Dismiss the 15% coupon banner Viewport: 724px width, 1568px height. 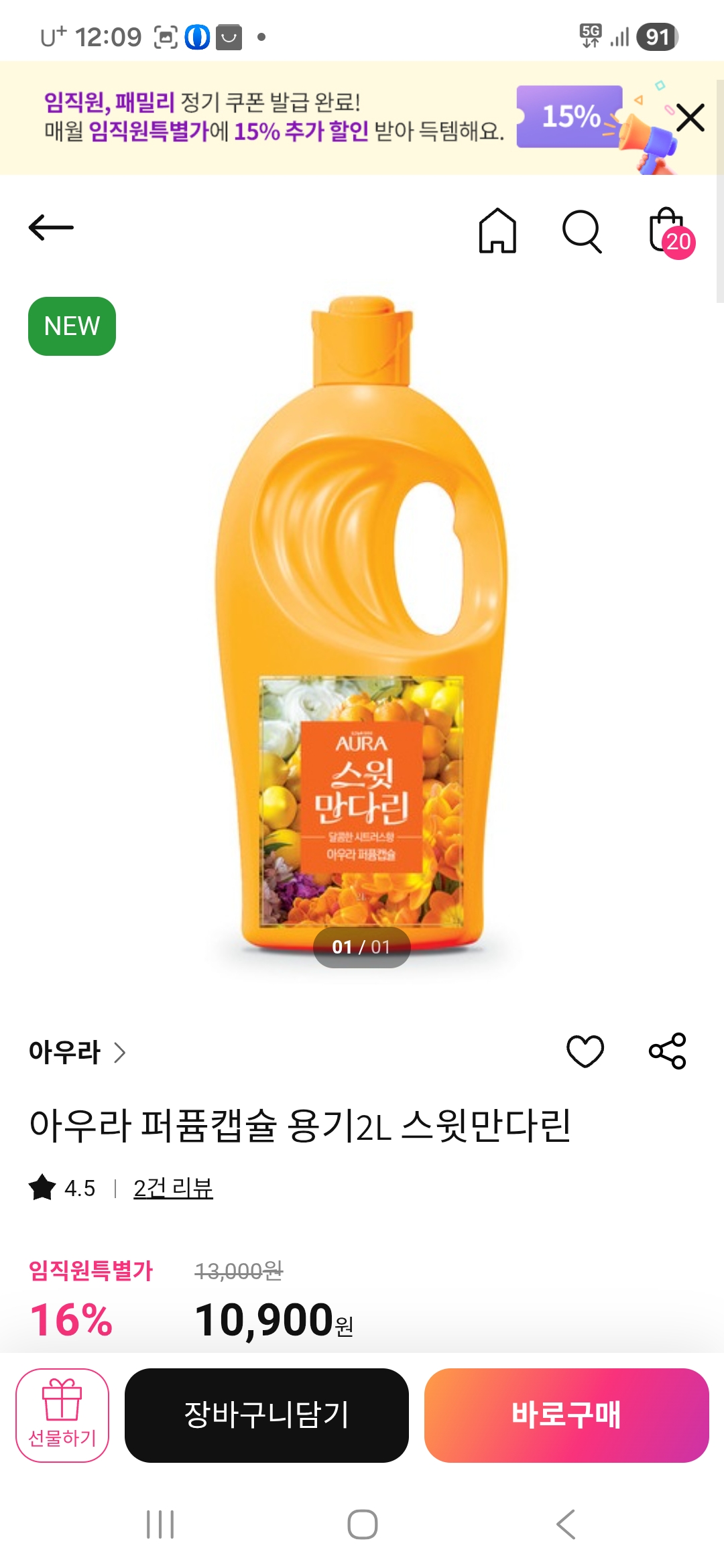coord(690,118)
